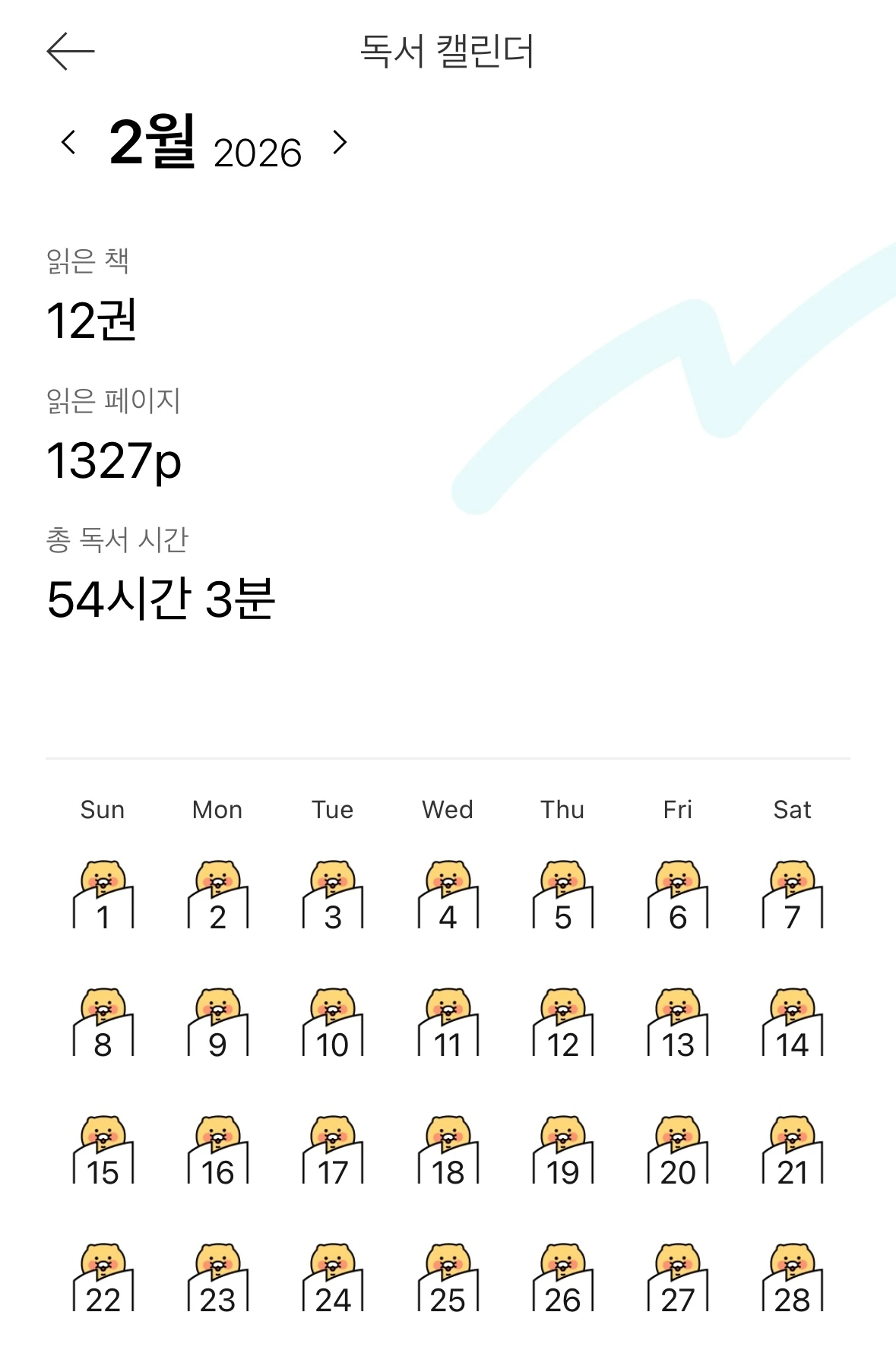View reading details for the 9th
This screenshot has height=1372, width=896.
(x=218, y=1024)
